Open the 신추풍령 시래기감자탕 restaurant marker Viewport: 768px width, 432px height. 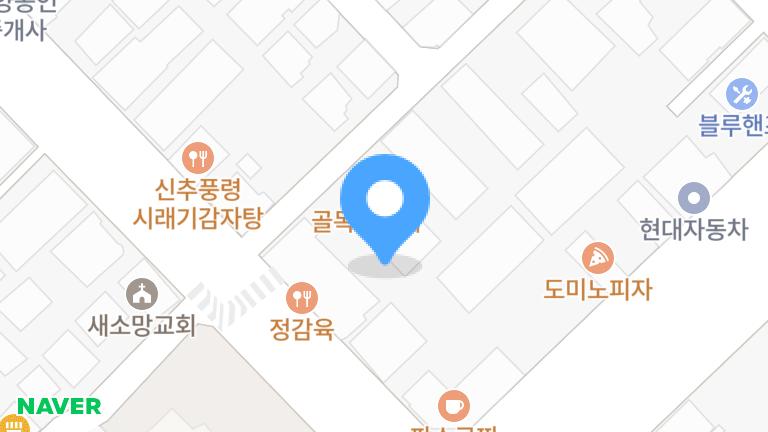point(198,158)
